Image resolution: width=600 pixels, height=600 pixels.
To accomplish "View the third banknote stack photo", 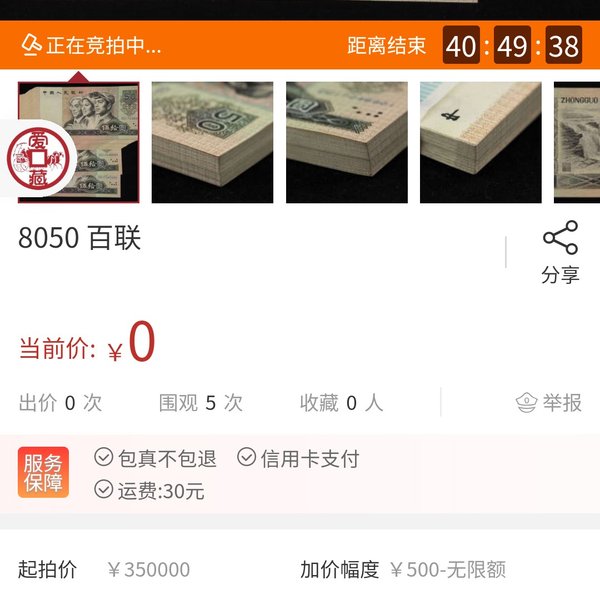I will pyautogui.click(x=346, y=142).
